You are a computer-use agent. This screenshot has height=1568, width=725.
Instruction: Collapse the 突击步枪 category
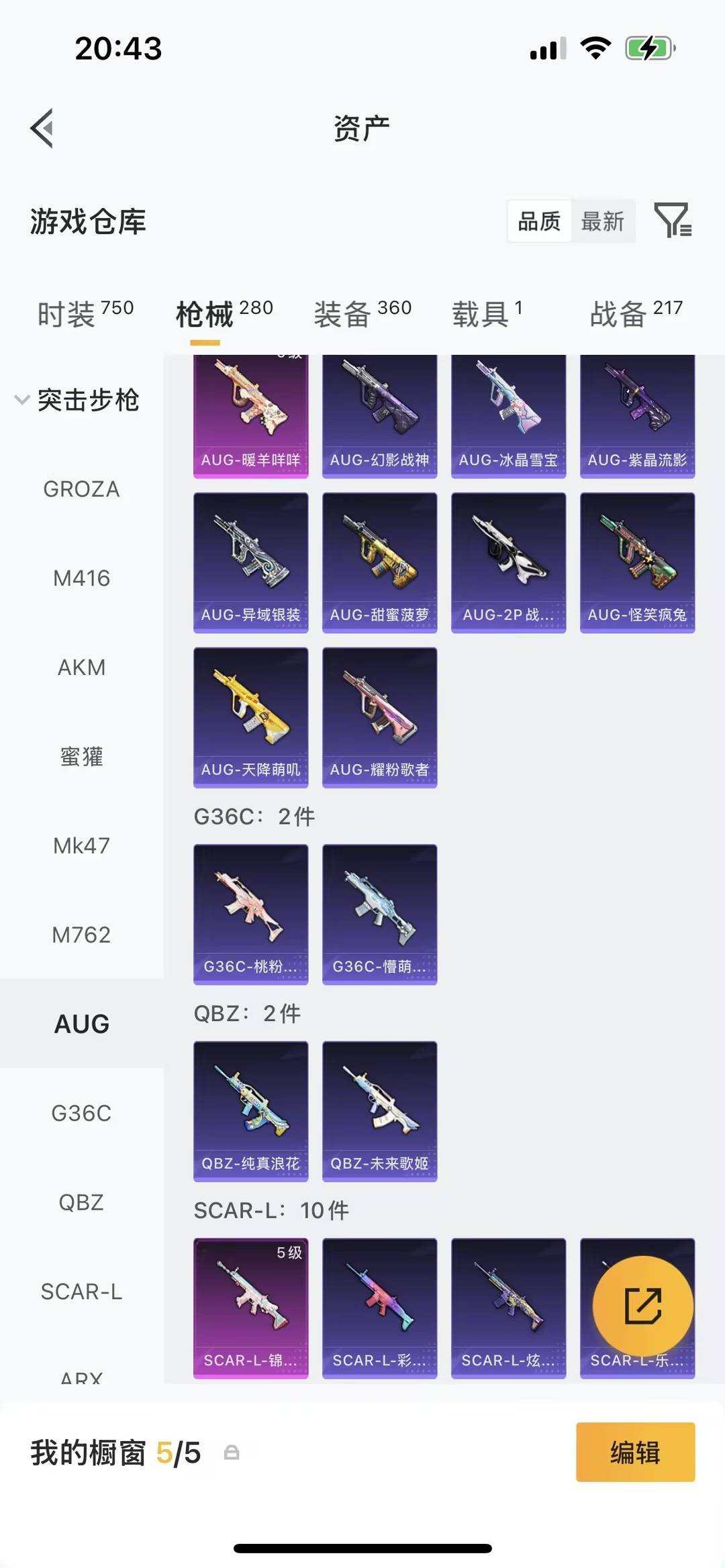pyautogui.click(x=78, y=400)
